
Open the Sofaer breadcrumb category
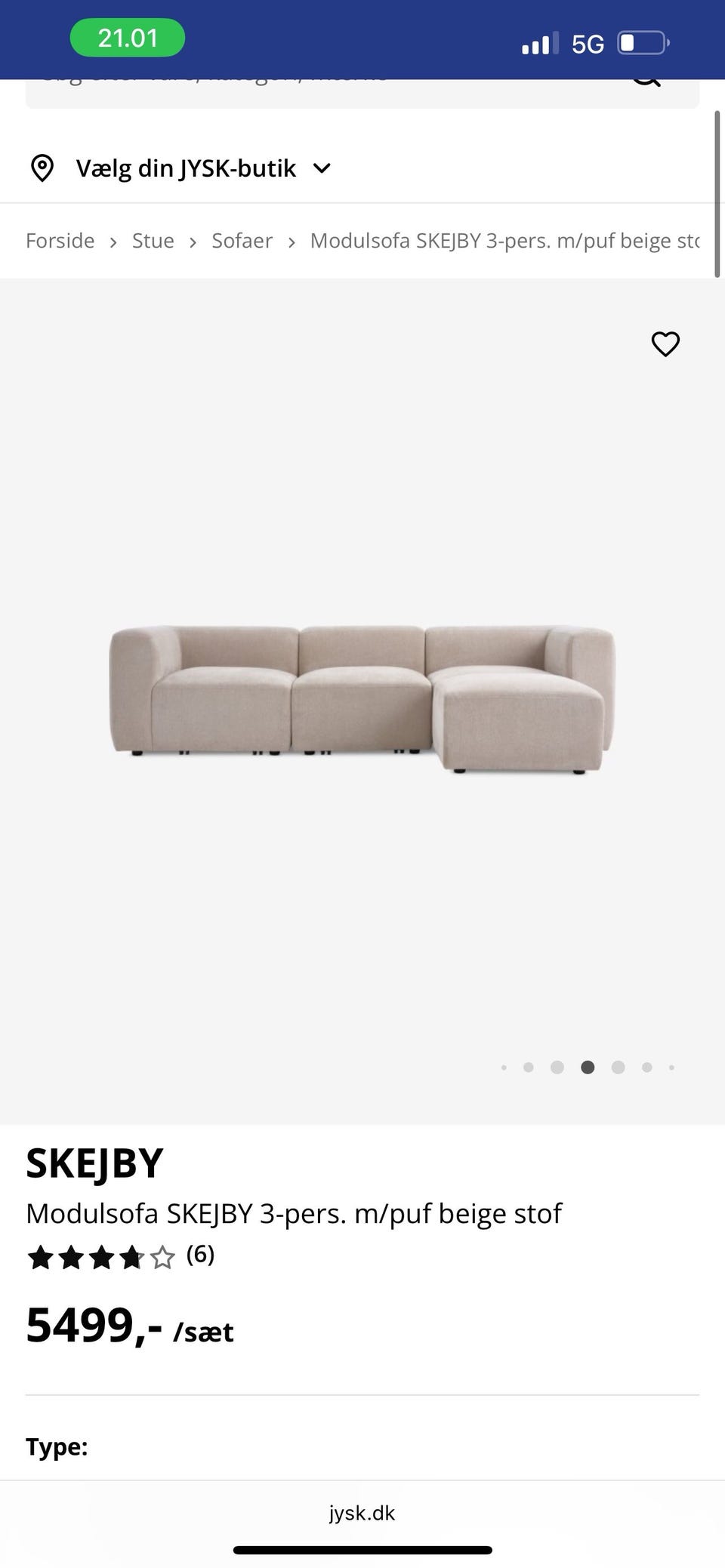coord(242,241)
